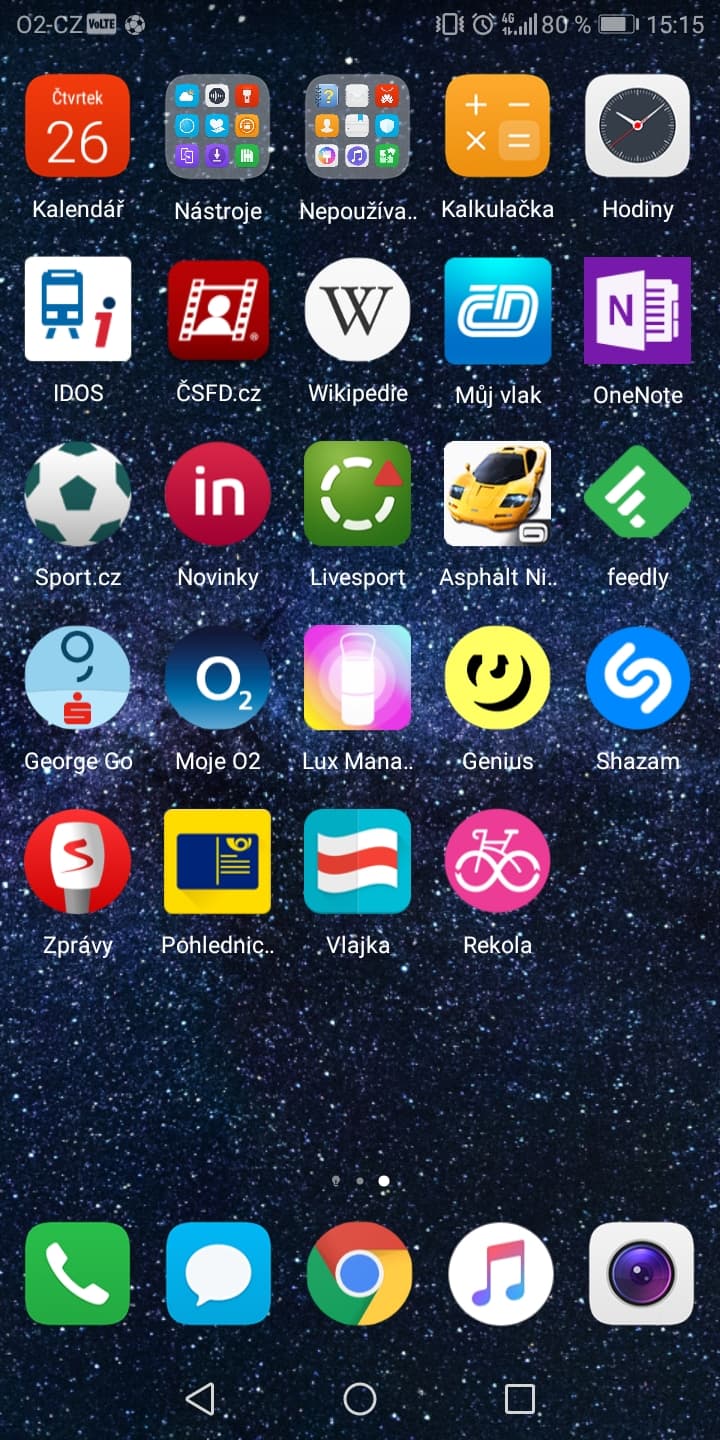Open ČSFD.cz
The height and width of the screenshot is (1440, 720).
coord(218,310)
